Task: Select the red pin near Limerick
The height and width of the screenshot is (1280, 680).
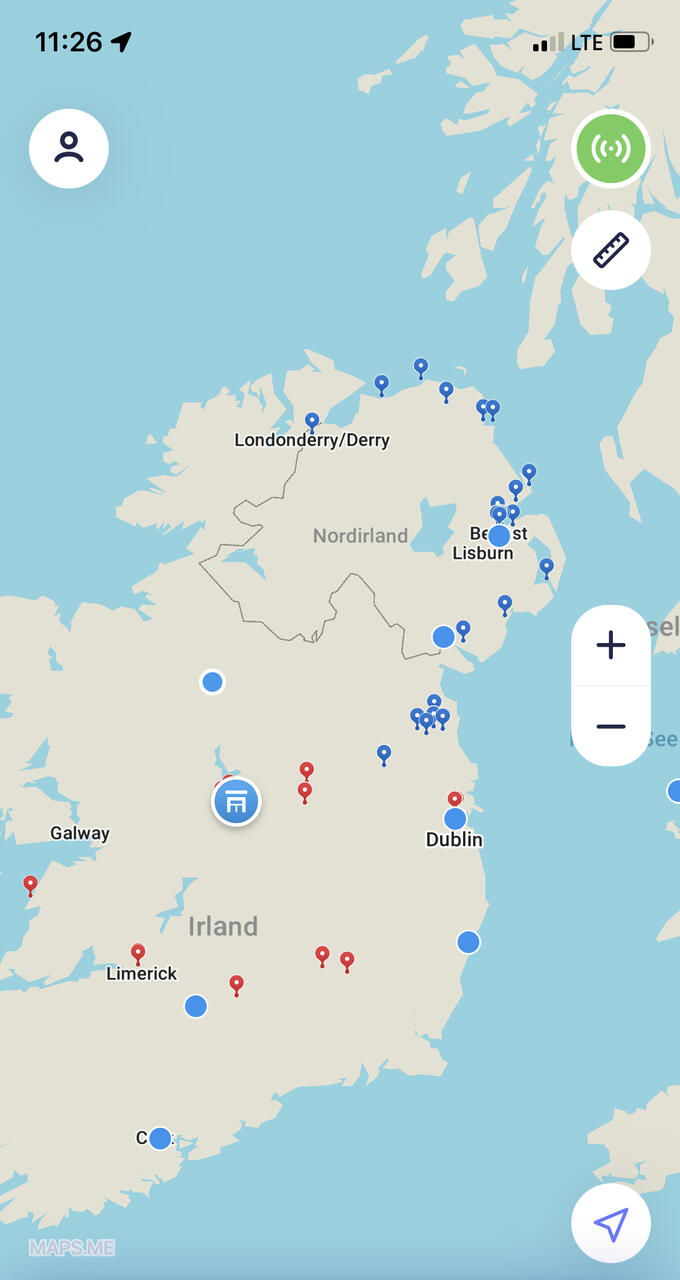Action: pyautogui.click(x=138, y=953)
